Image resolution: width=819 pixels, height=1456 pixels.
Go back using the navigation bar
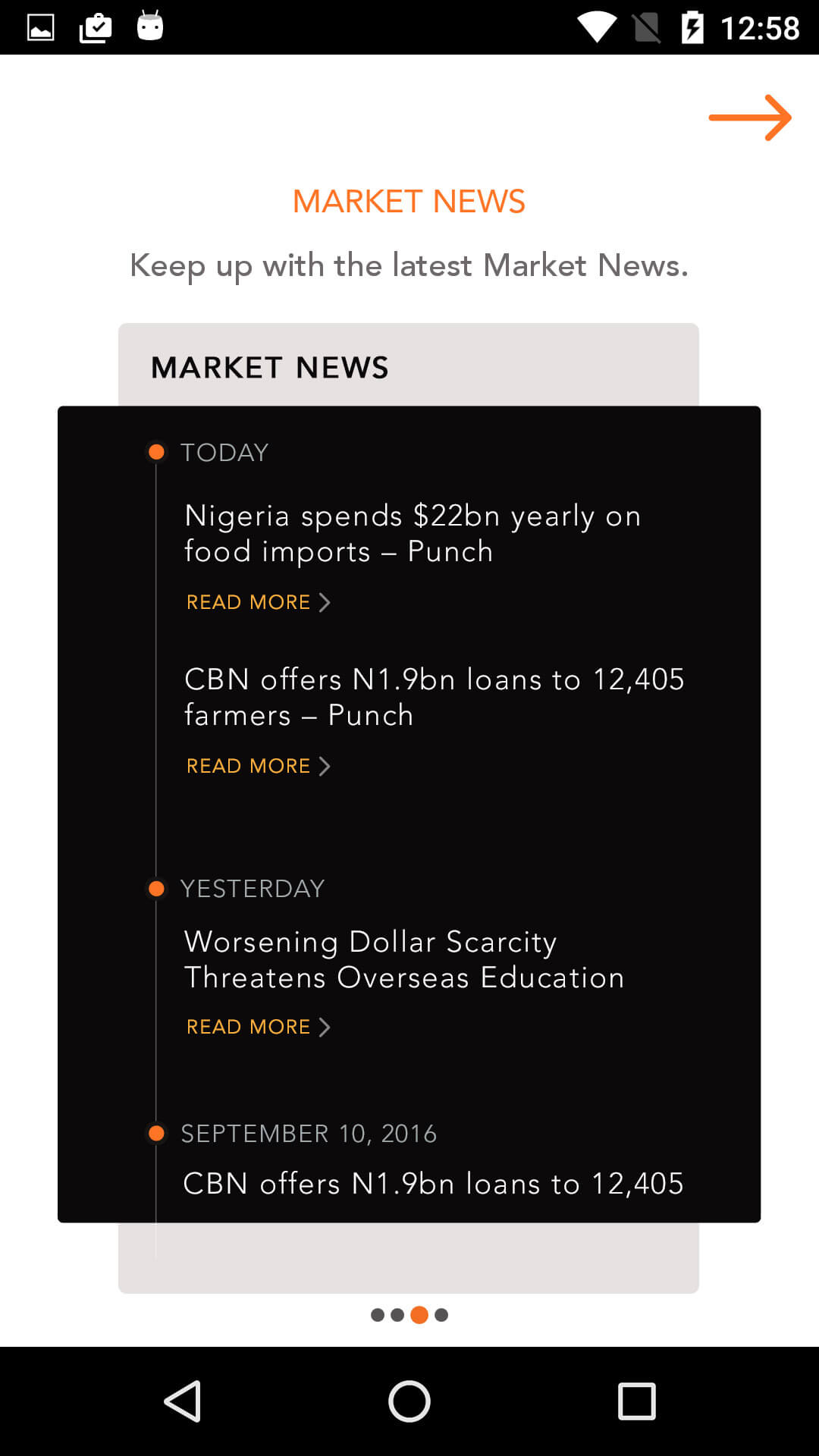click(x=183, y=1401)
